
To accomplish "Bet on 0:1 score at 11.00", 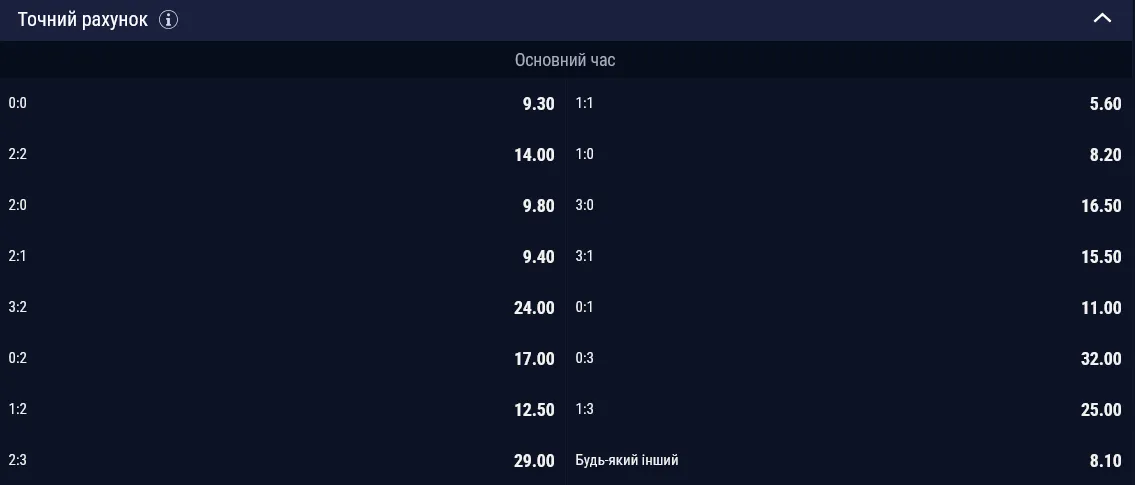I will [850, 308].
